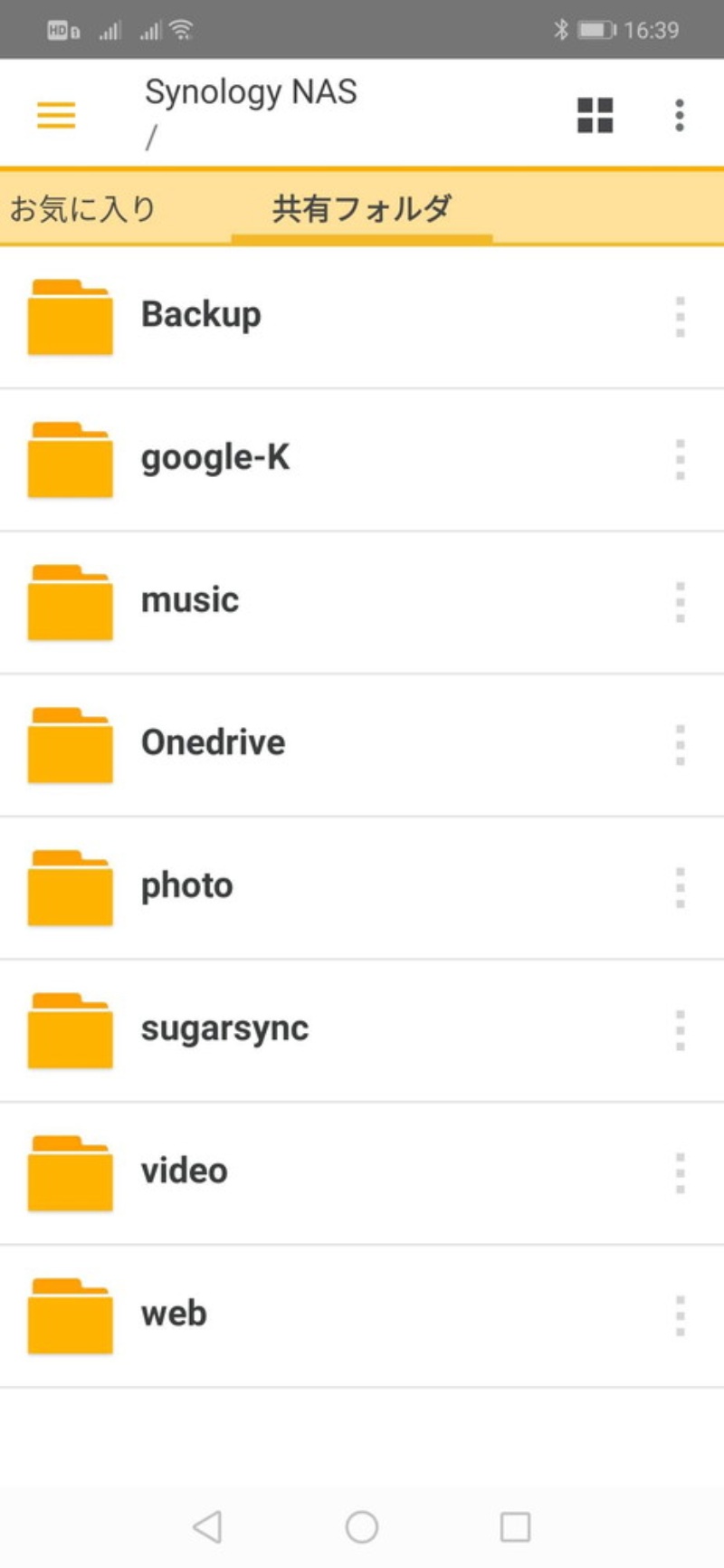Open more options for photo folder
Viewport: 724px width, 1568px height.
(x=680, y=887)
